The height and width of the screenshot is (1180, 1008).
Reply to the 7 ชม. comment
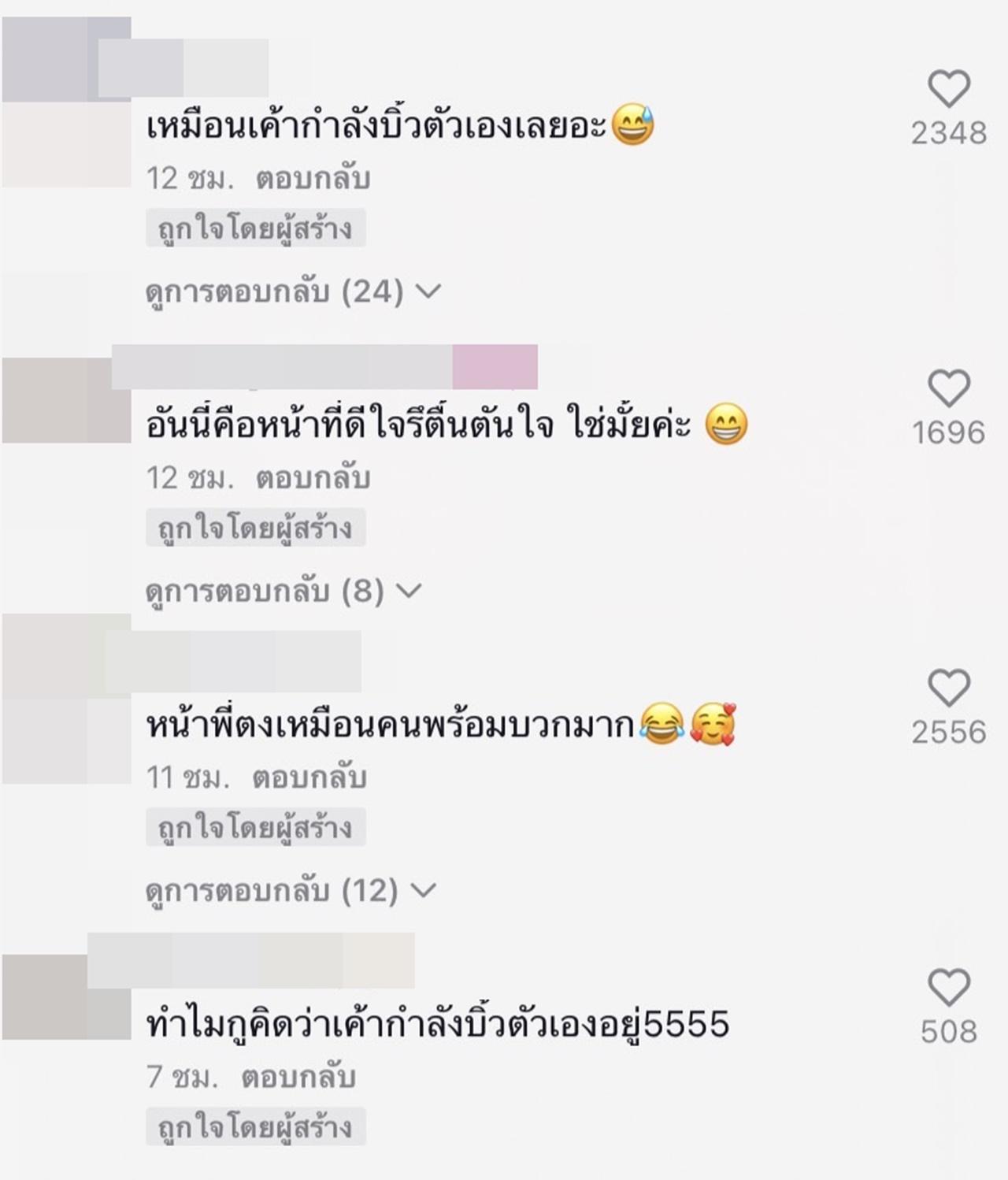coord(298,1078)
